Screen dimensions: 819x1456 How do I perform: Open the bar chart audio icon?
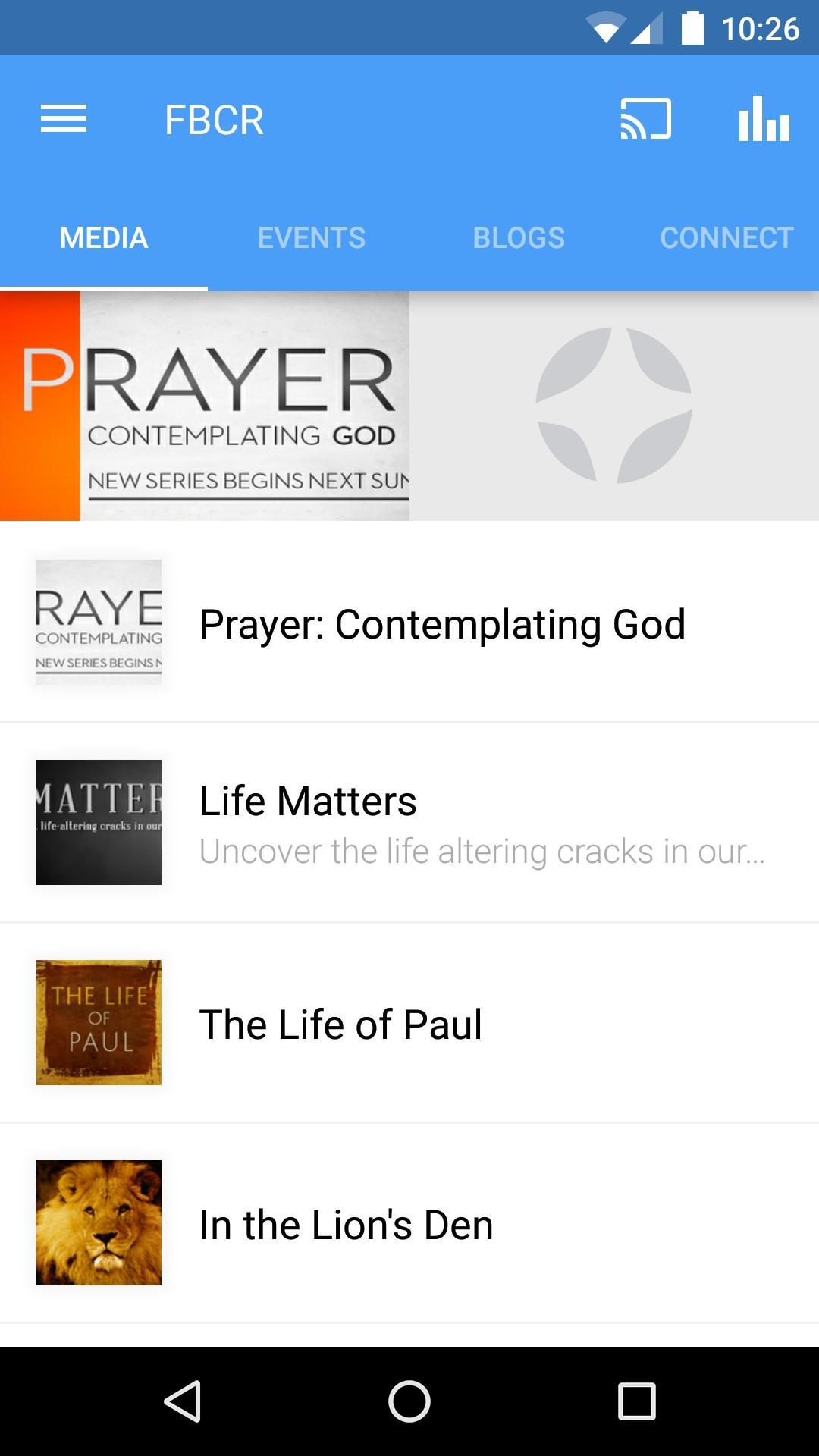(x=764, y=119)
